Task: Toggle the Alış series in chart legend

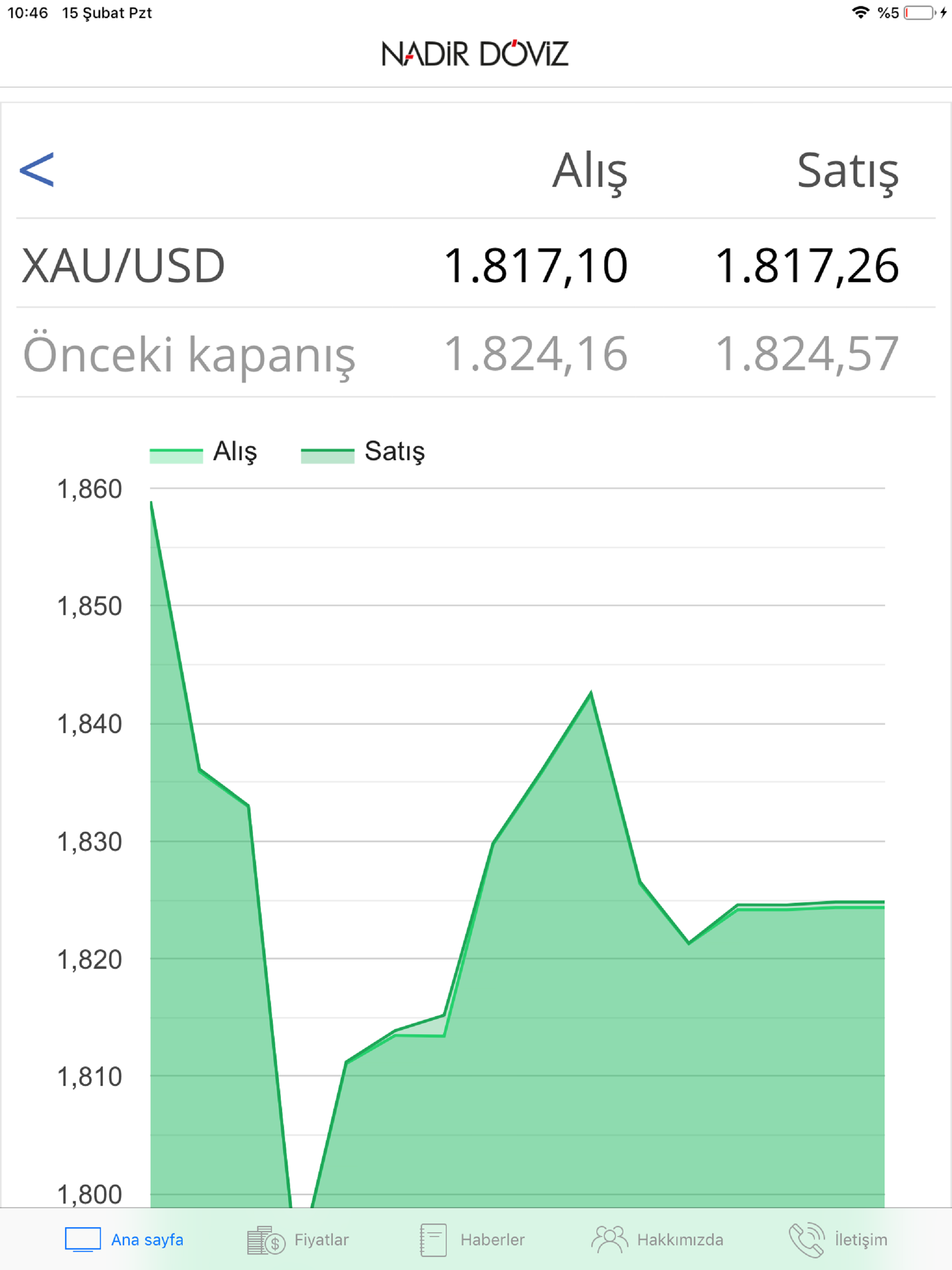Action: click(x=204, y=452)
